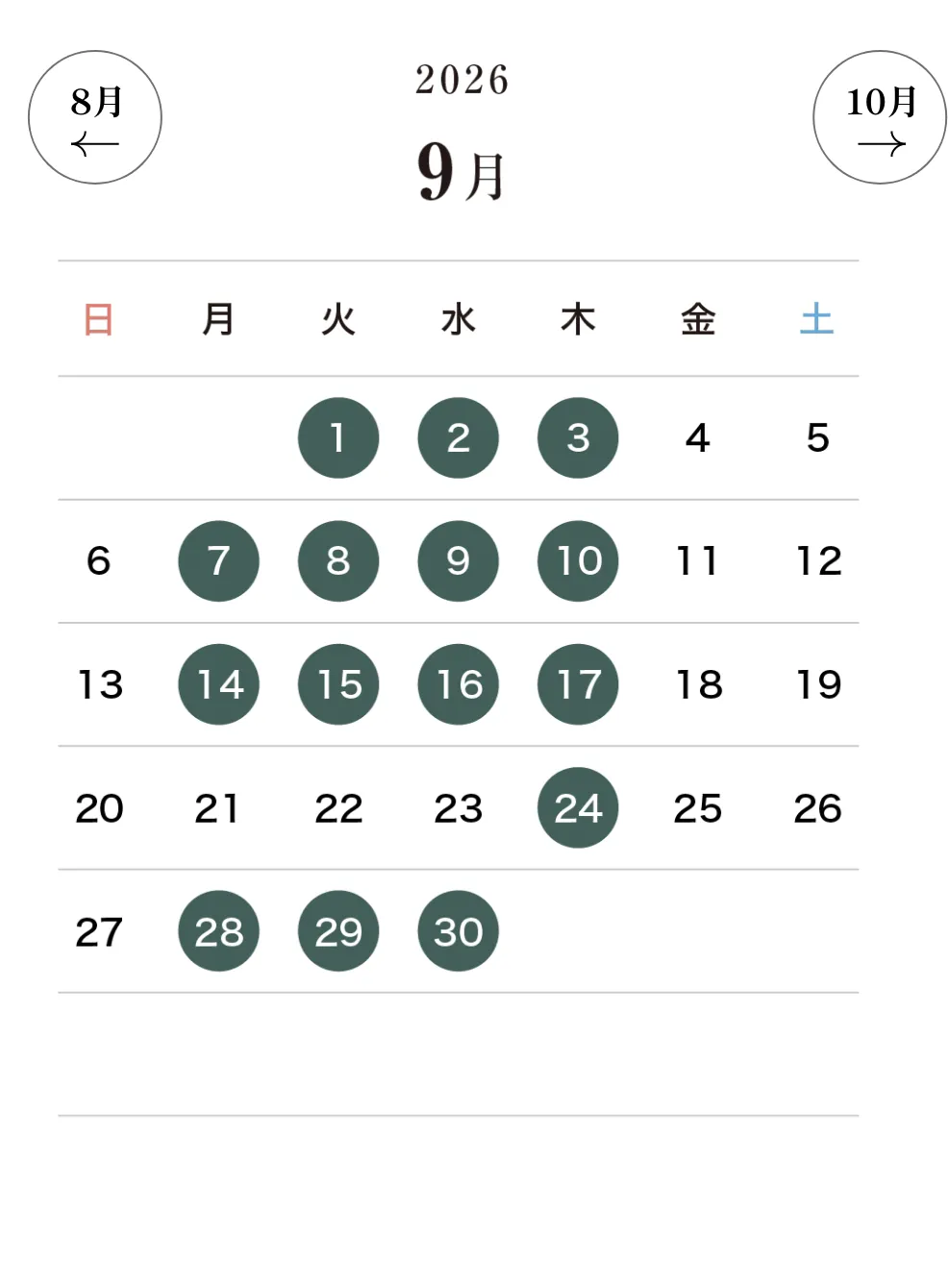Advance to the 10月 calendar
The image size is (948, 1288).
[x=880, y=117]
